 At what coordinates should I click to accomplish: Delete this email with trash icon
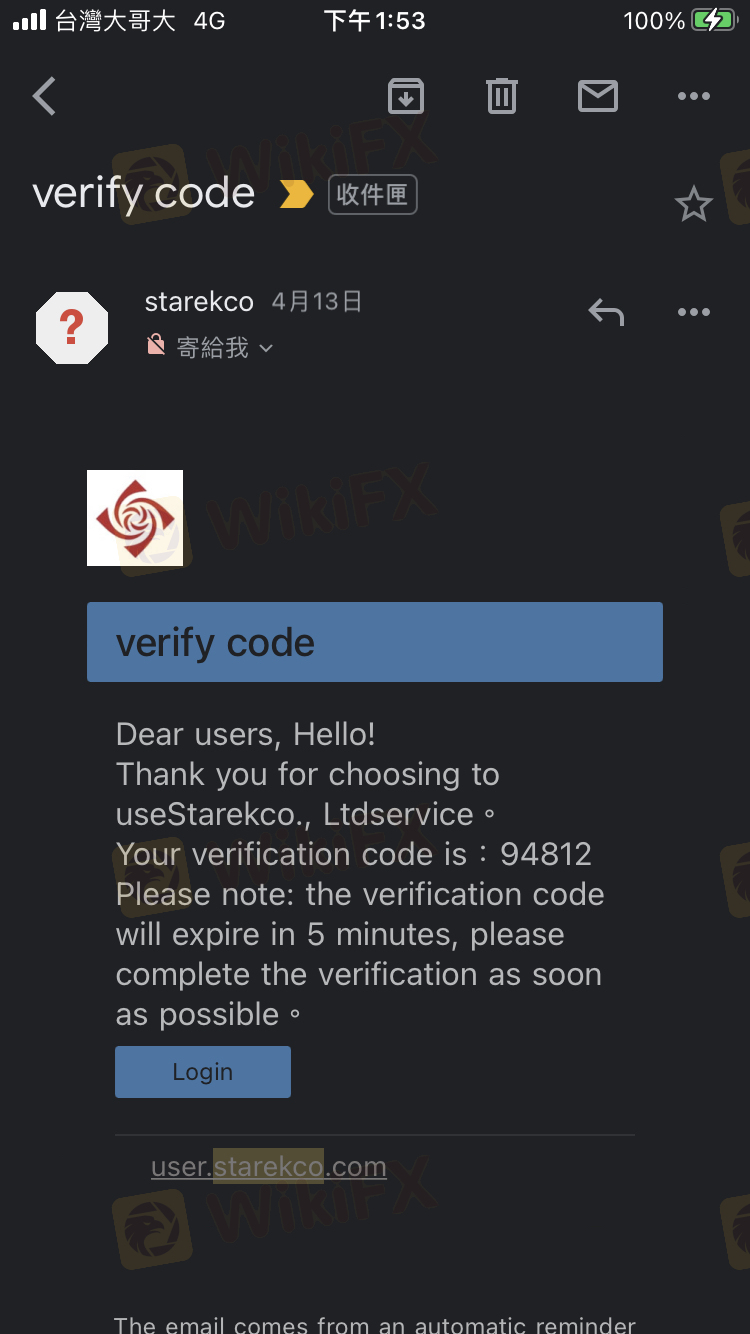[x=501, y=97]
